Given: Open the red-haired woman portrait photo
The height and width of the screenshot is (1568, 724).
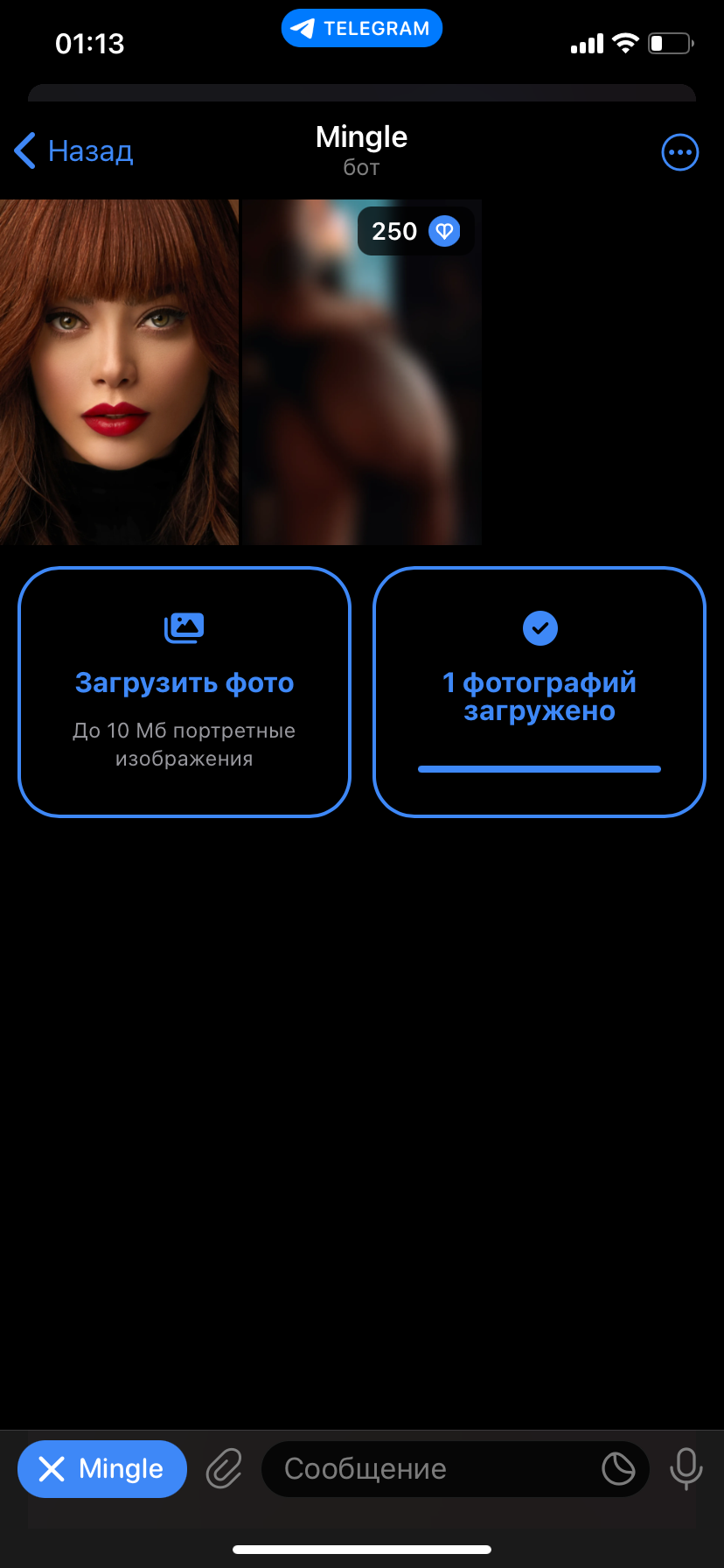Looking at the screenshot, I should [x=119, y=372].
